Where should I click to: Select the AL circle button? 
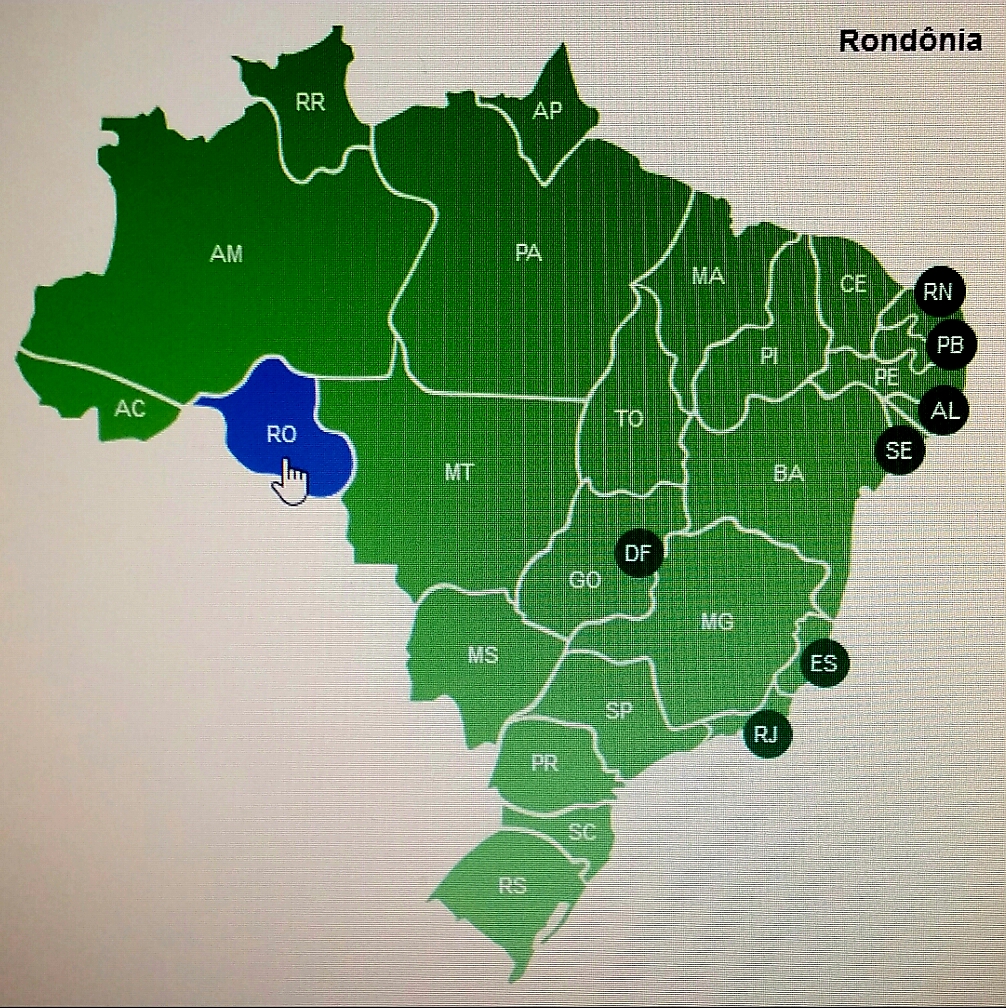(944, 410)
